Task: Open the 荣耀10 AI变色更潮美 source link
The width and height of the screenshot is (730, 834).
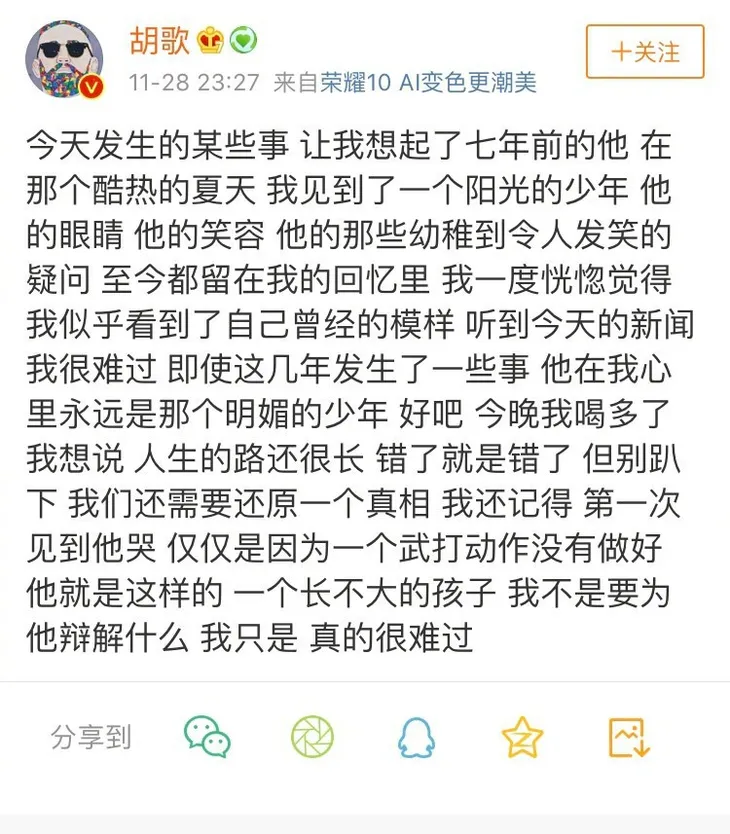Action: (x=428, y=82)
